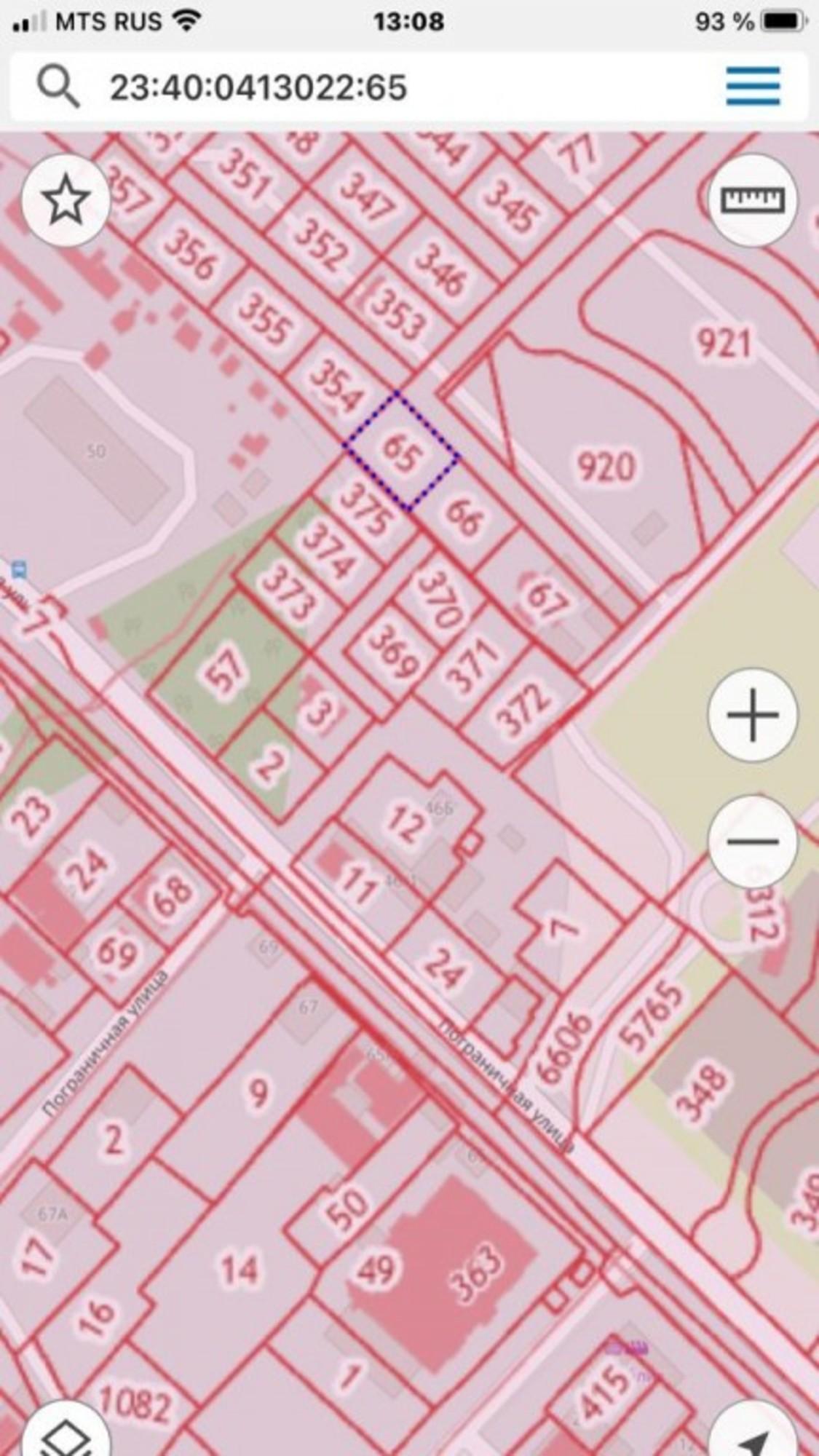The height and width of the screenshot is (1456, 819).
Task: Center the map on my location
Action: [x=753, y=1434]
